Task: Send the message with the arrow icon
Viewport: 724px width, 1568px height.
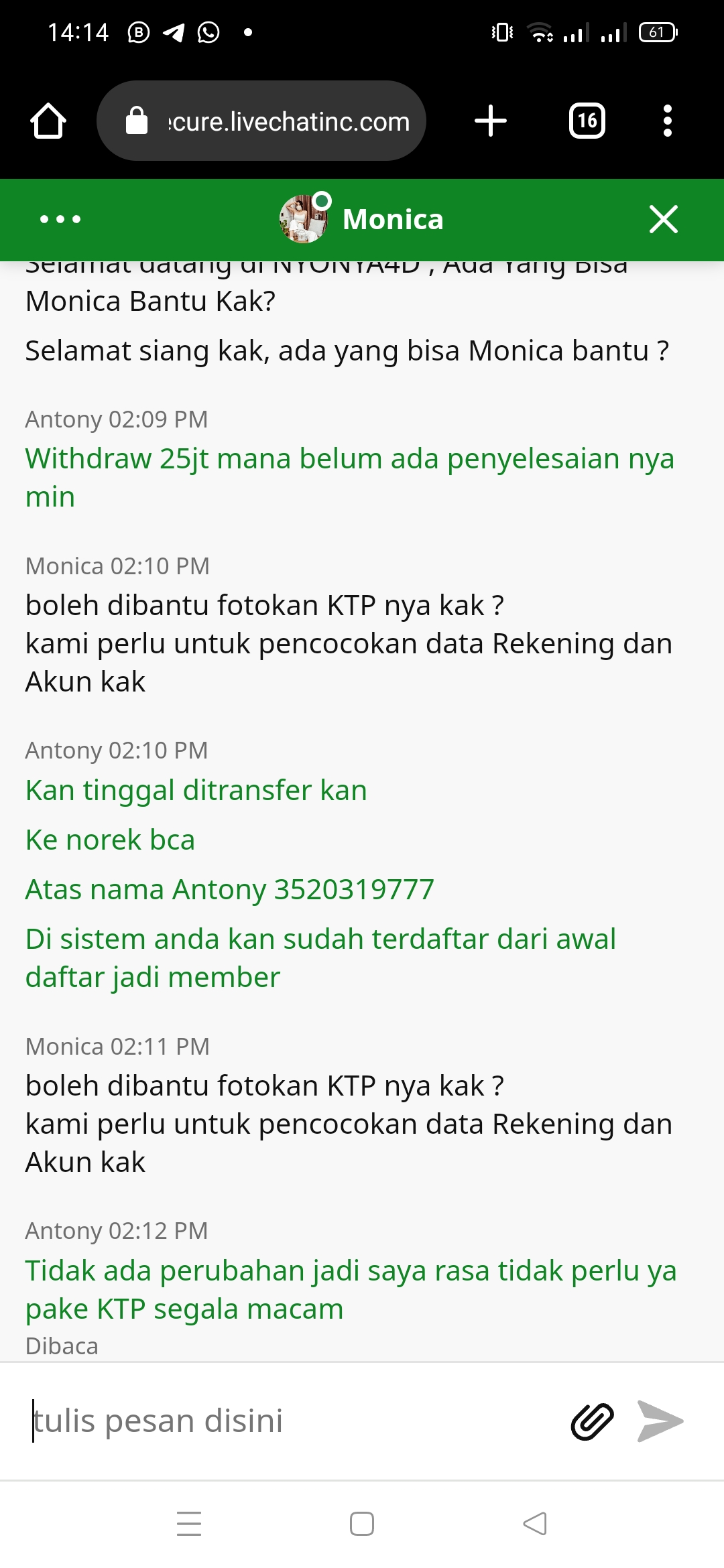Action: coord(660,1421)
